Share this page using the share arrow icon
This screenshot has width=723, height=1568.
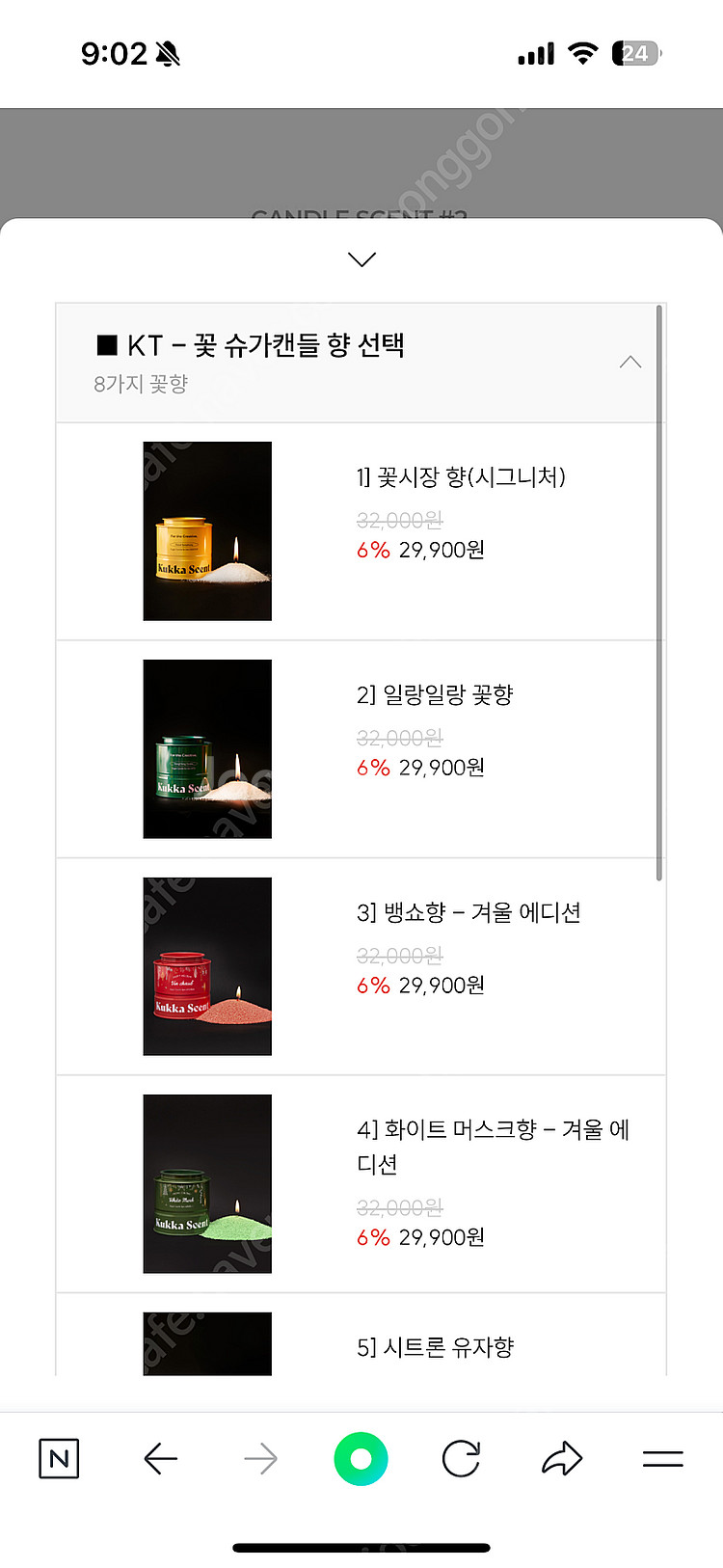561,1458
